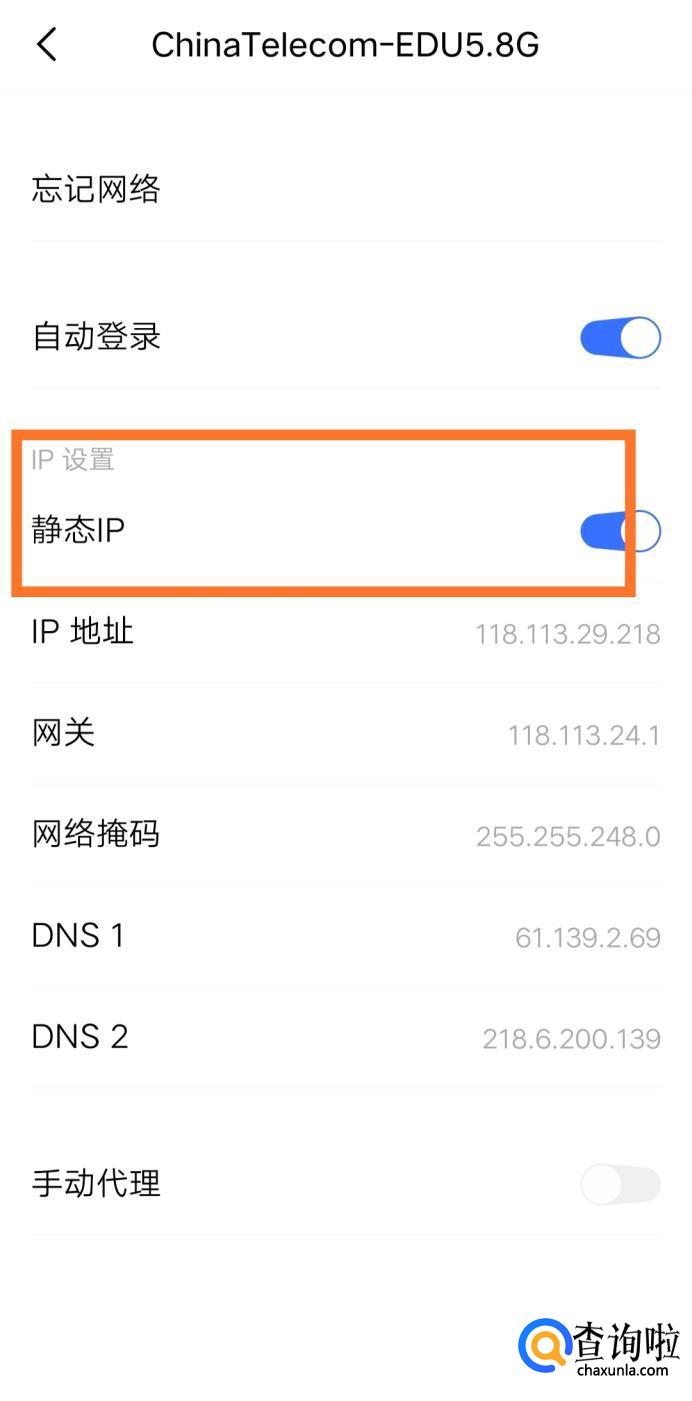Turn off the 自动登录 switch

click(620, 338)
